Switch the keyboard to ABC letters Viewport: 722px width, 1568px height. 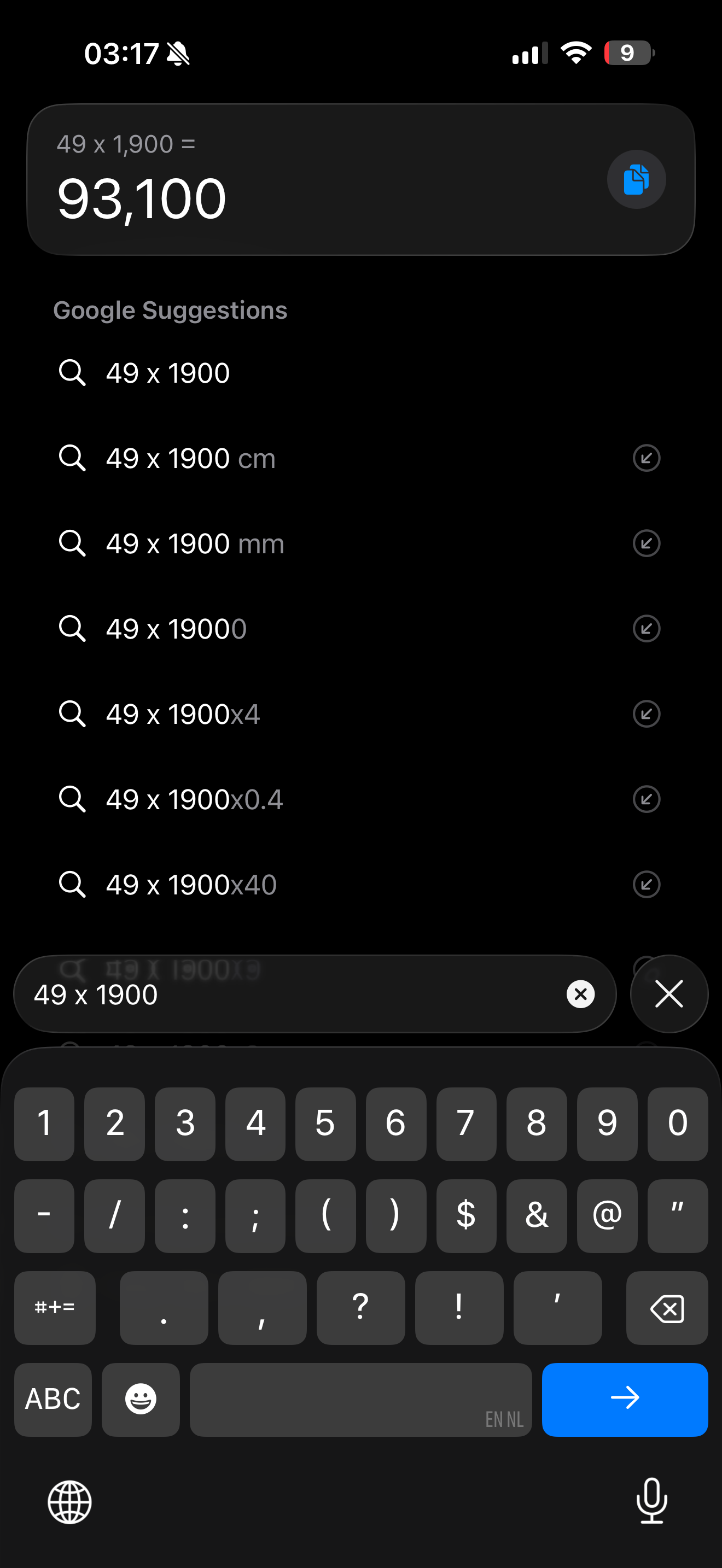pyautogui.click(x=53, y=1399)
